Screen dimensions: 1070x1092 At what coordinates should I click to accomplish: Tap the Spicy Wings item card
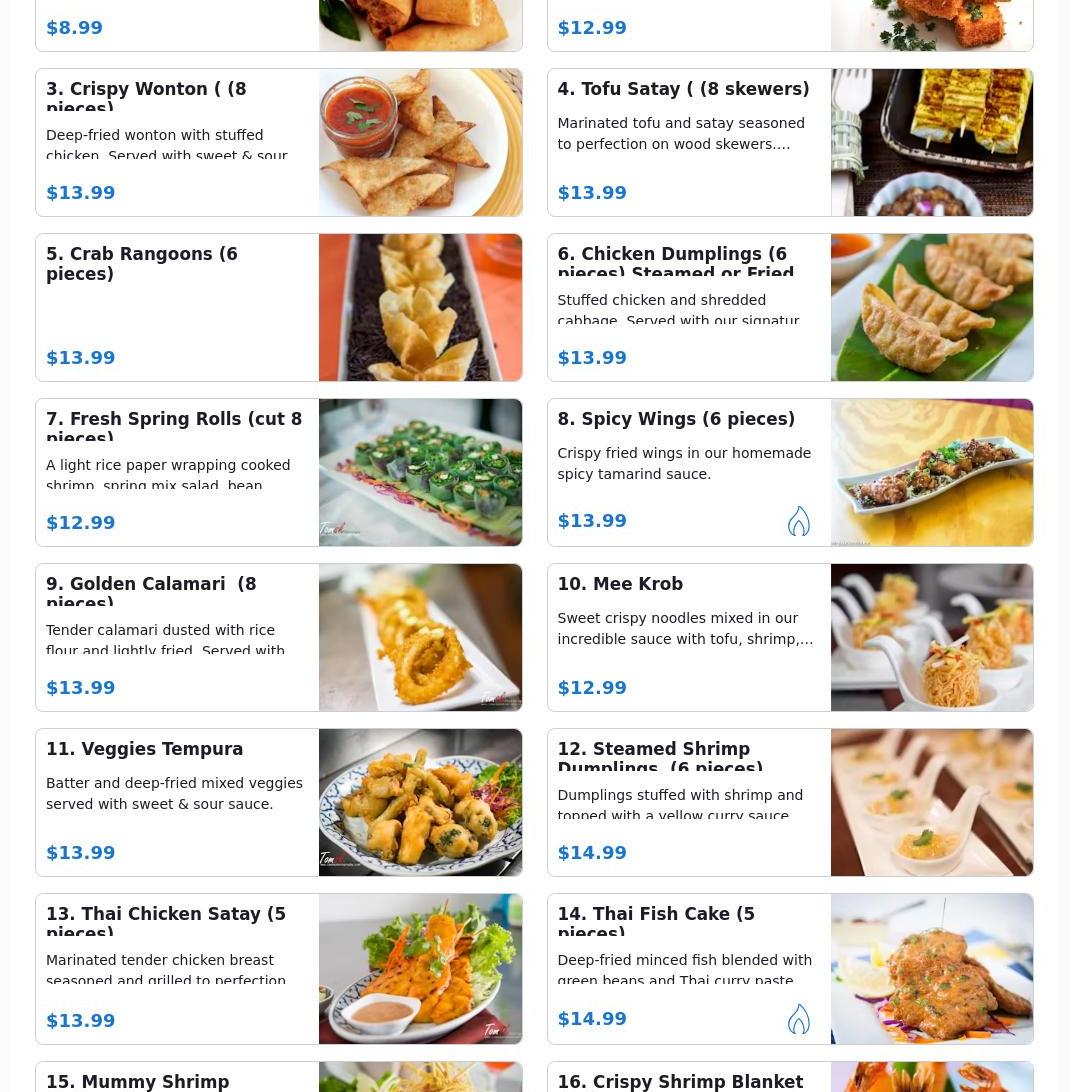click(789, 472)
